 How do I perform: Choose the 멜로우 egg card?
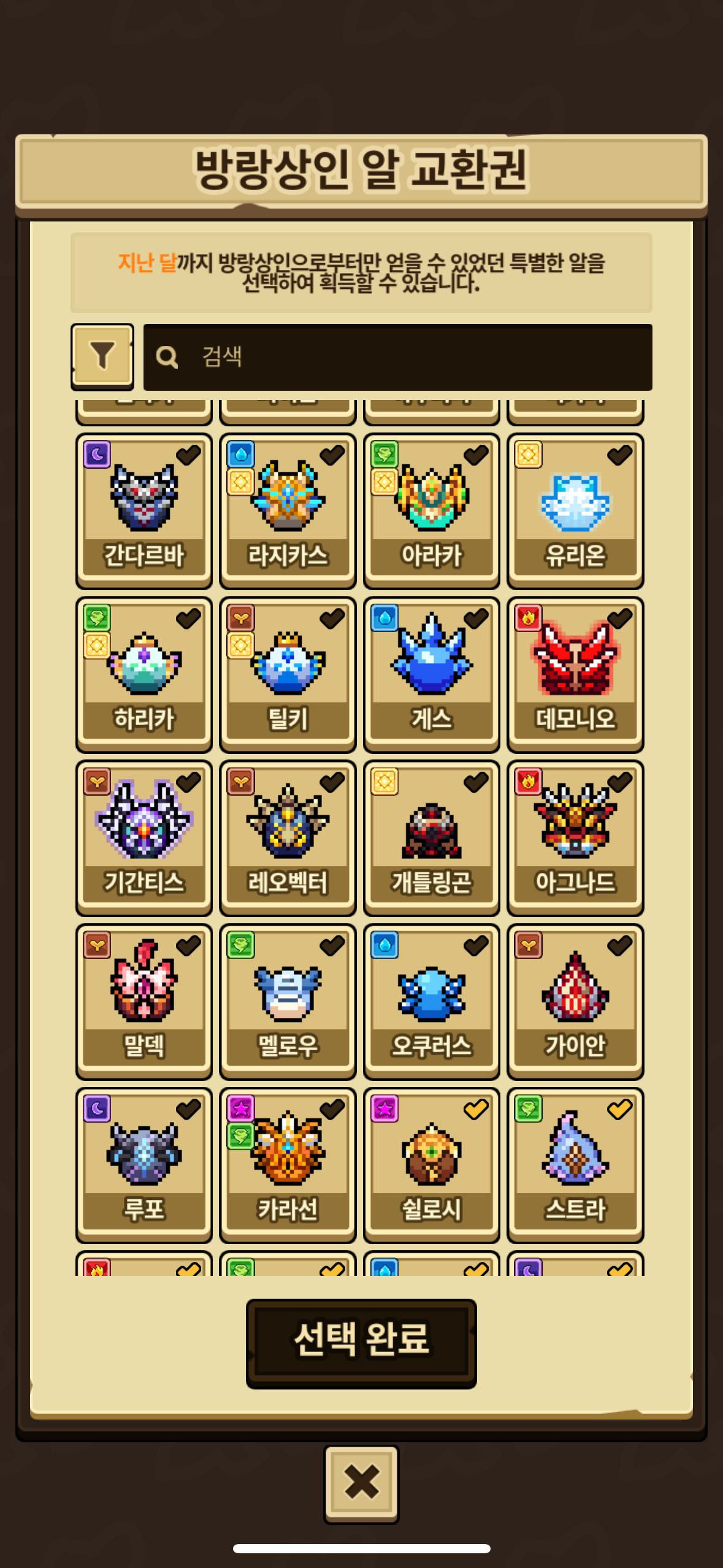click(x=288, y=1001)
